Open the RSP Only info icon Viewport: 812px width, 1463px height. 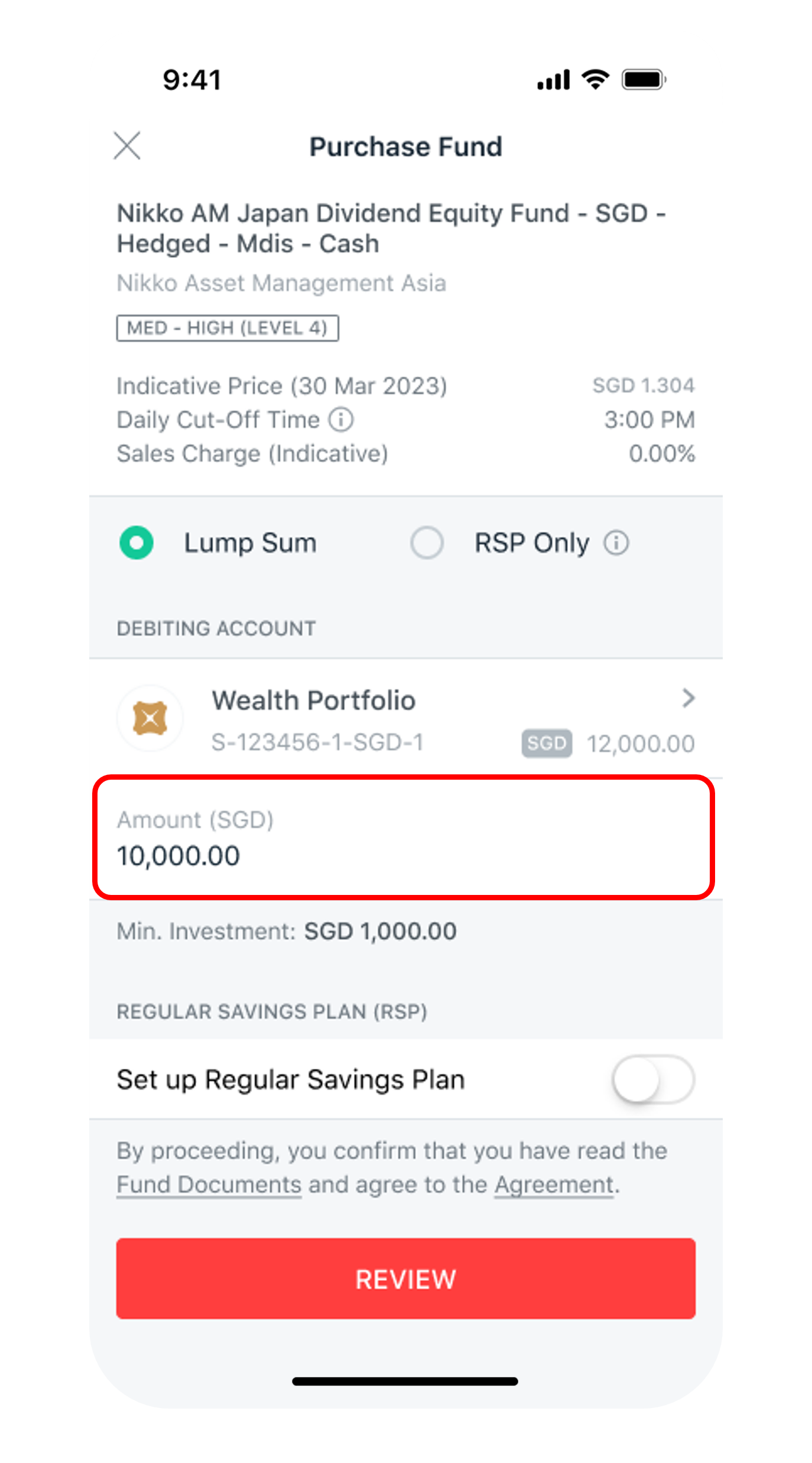pos(616,543)
